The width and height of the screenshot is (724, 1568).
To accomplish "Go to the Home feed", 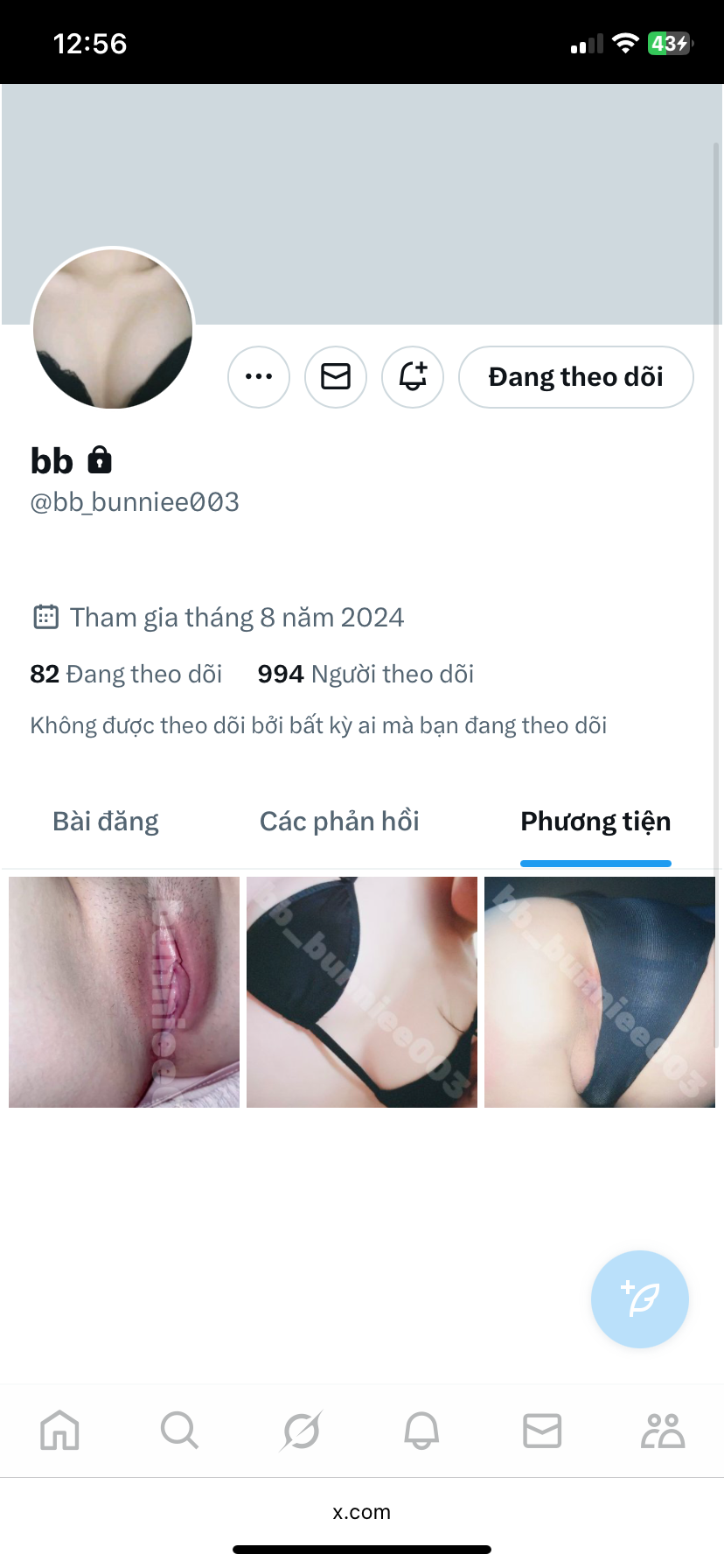I will click(59, 1431).
